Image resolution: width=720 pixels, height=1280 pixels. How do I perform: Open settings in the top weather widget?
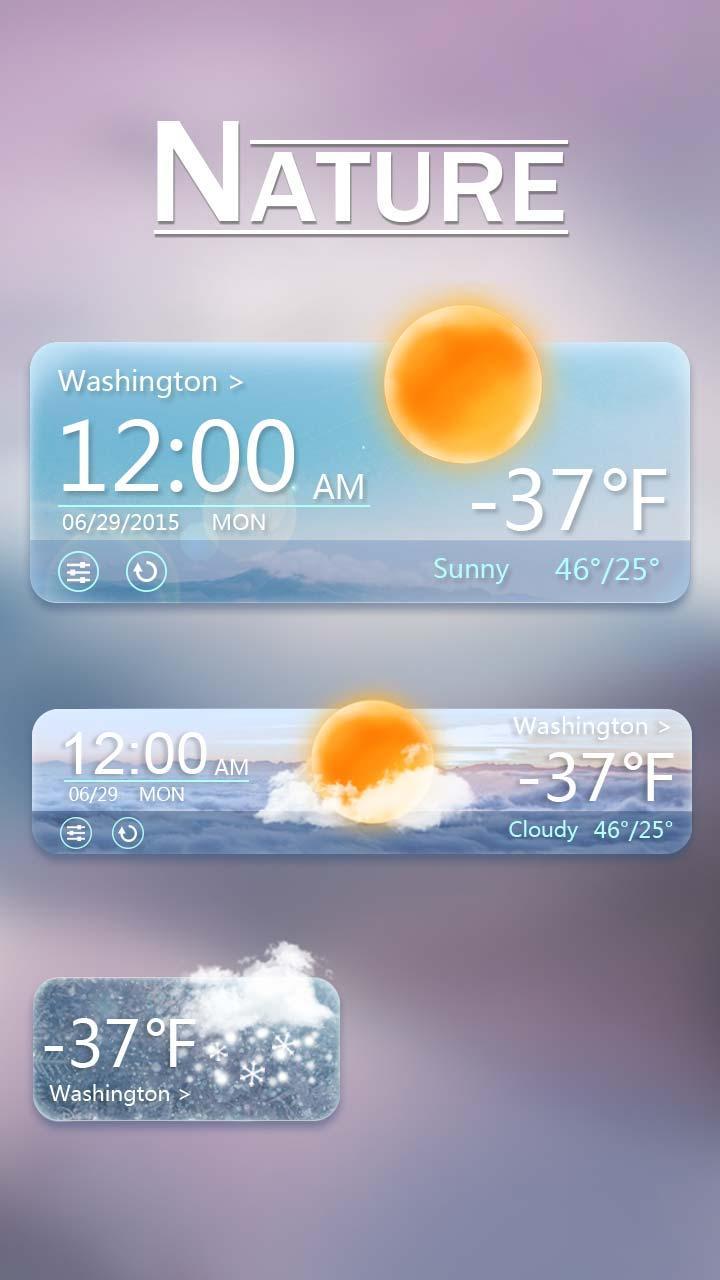tap(77, 570)
